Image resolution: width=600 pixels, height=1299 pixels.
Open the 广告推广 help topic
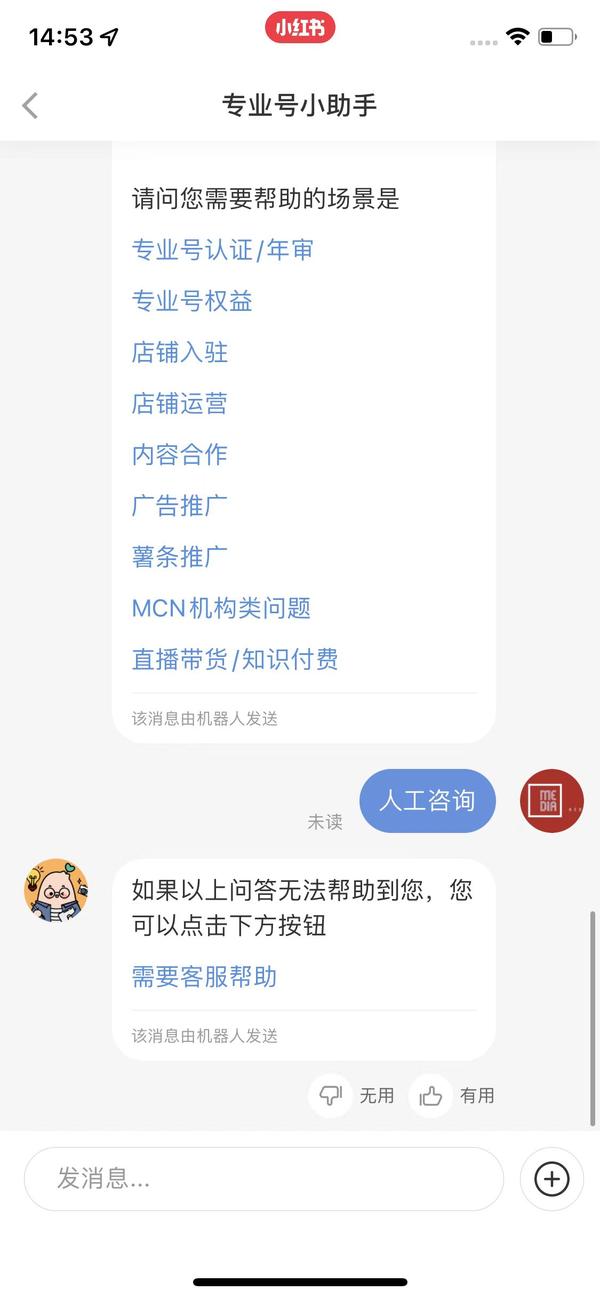[x=180, y=506]
